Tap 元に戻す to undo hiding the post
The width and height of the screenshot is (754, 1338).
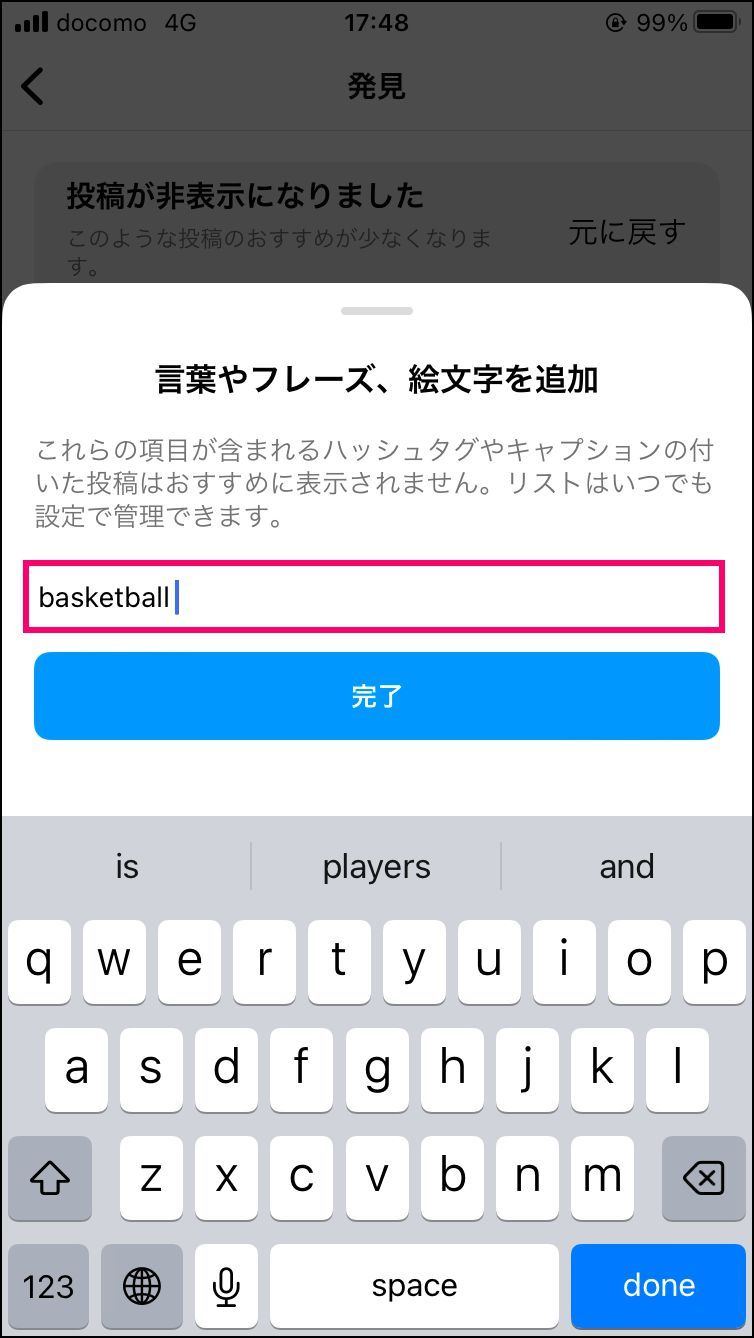pos(626,232)
